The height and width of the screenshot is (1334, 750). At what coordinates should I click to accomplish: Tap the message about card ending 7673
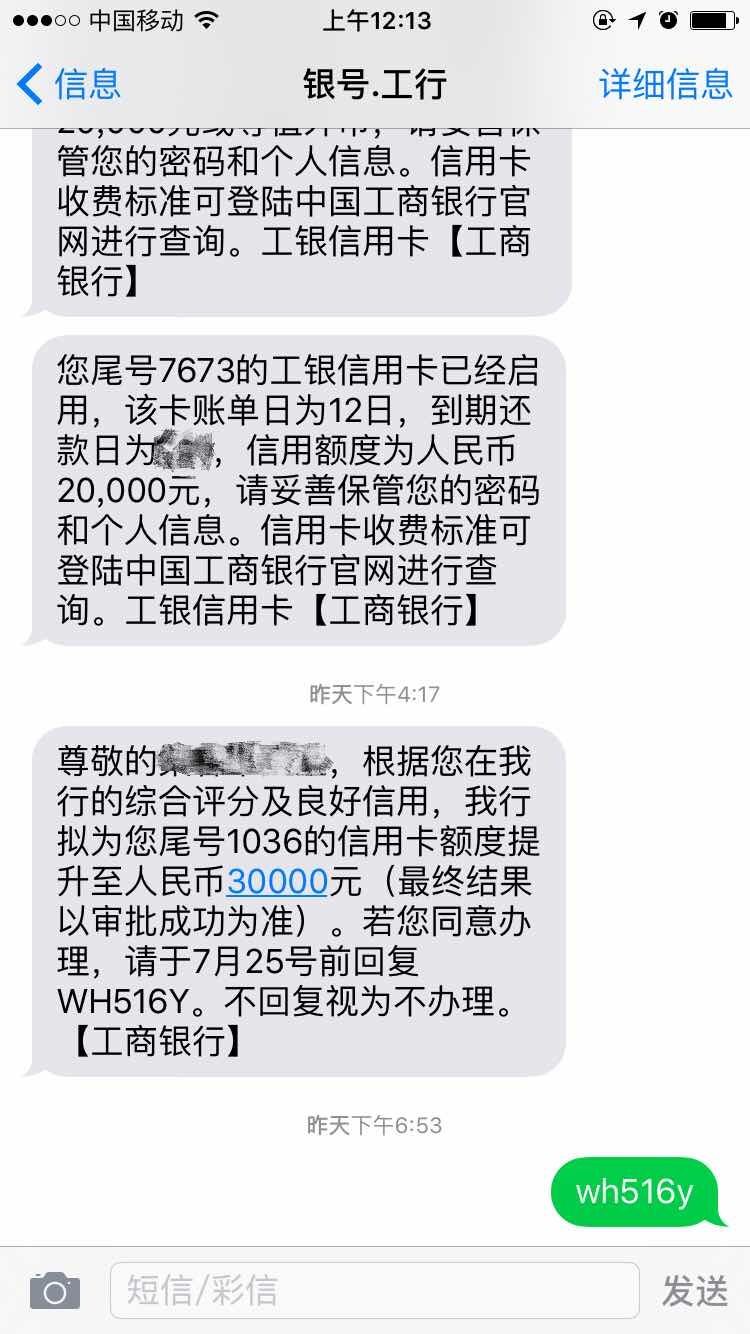300,490
